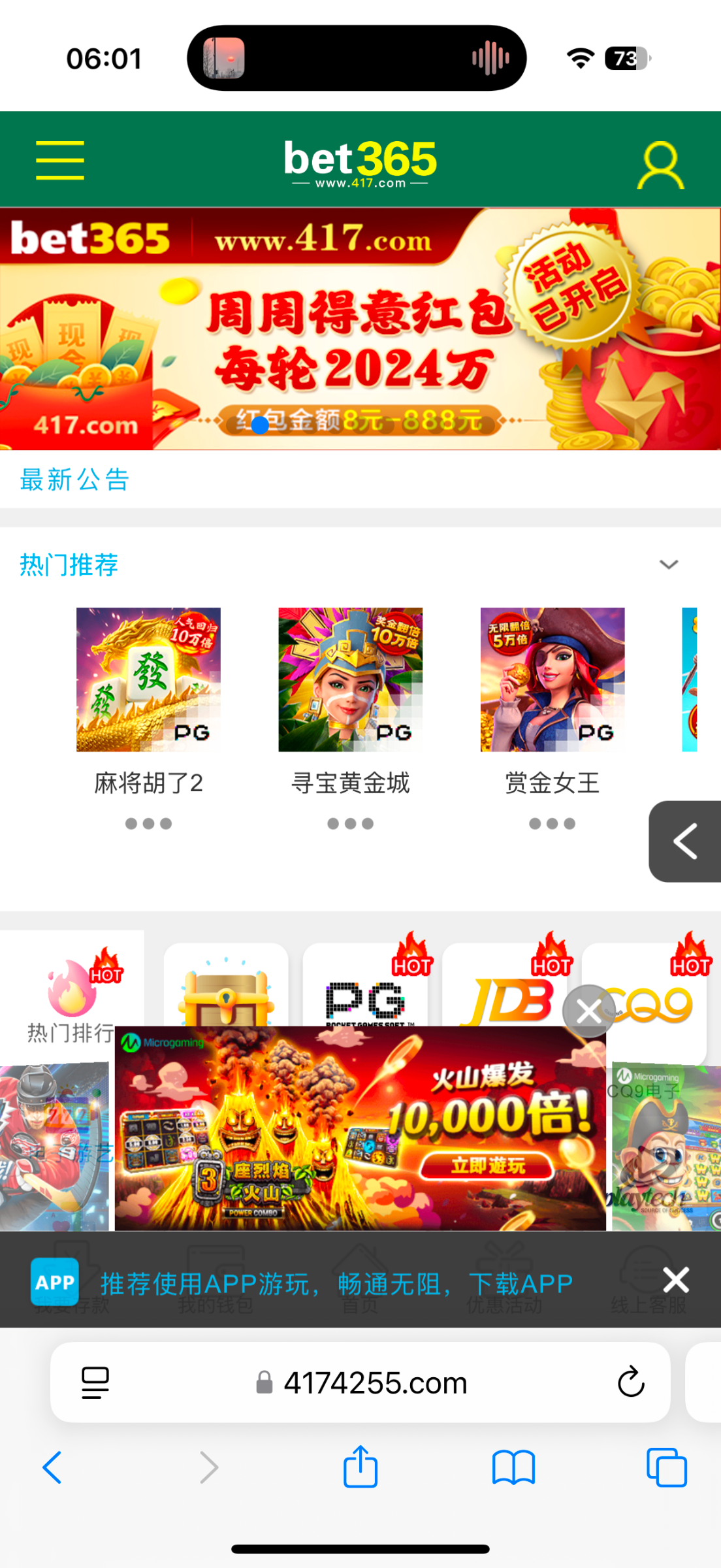Open the Safari share sheet
721x1568 pixels.
(360, 1467)
